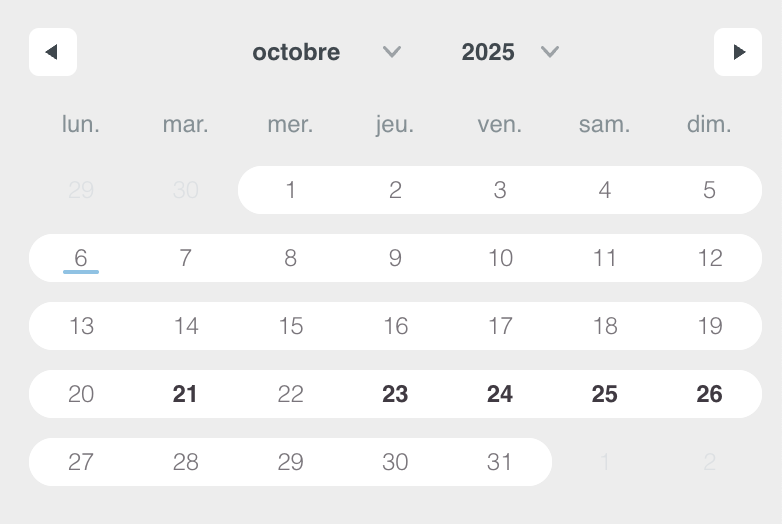Choose bold date 24
This screenshot has width=782, height=524.
pyautogui.click(x=500, y=394)
